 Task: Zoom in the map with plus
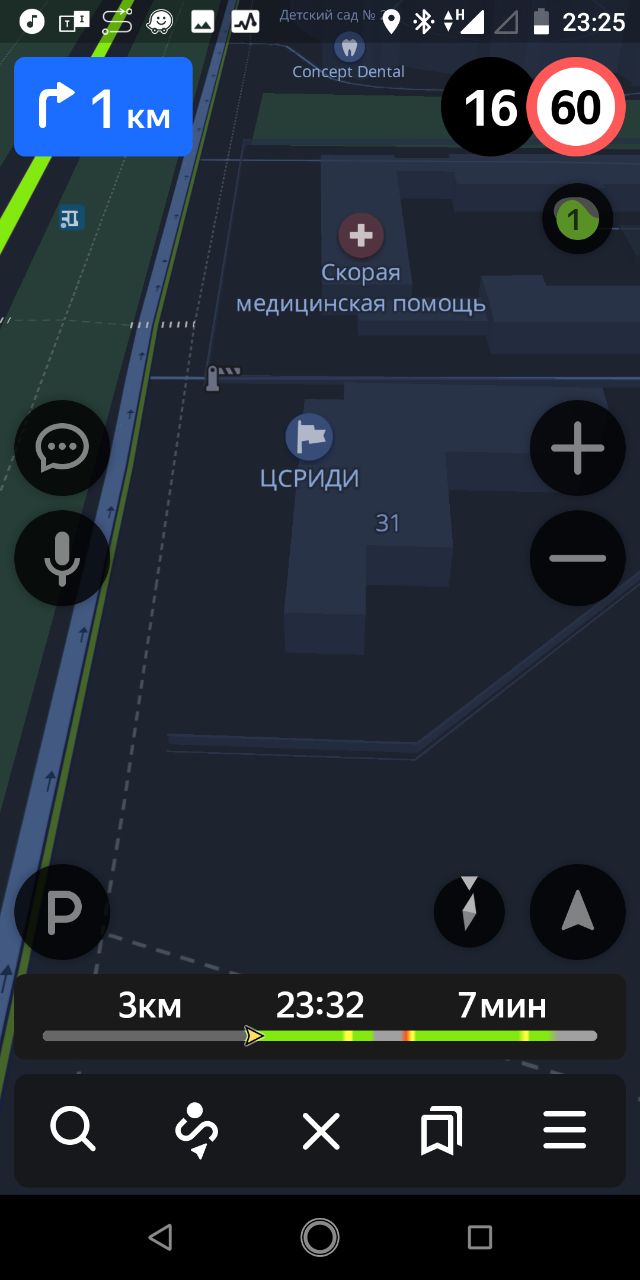578,448
